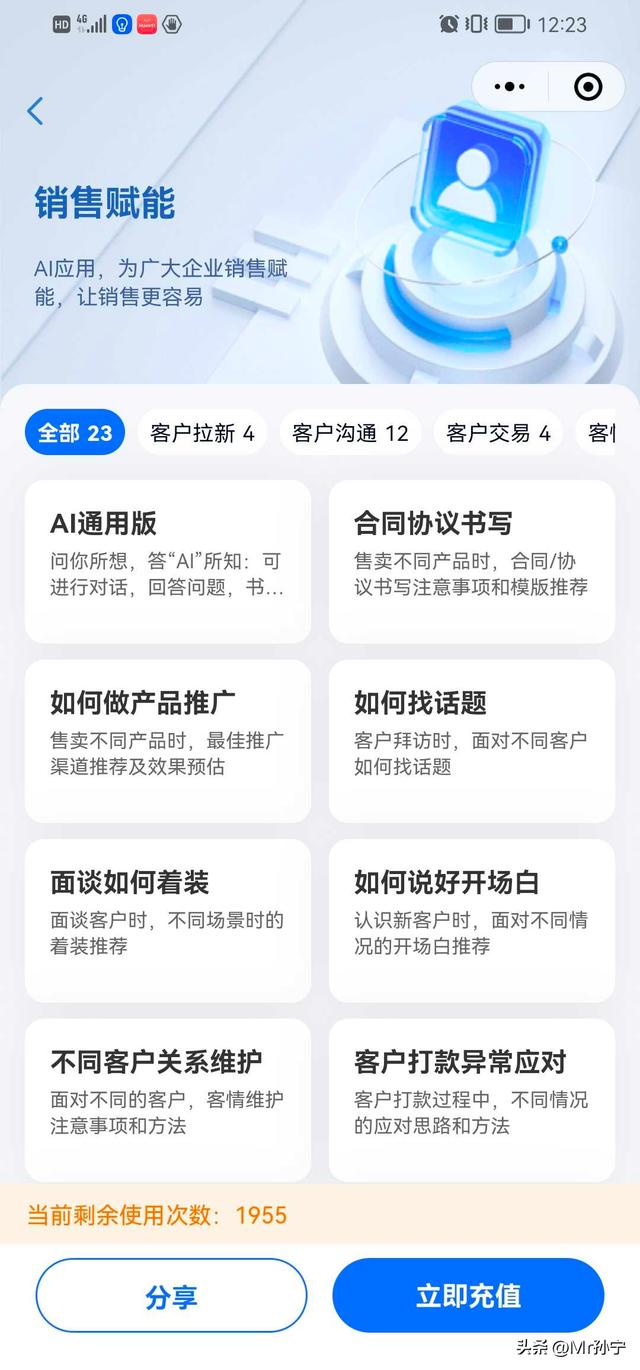Open the 如何找话题 card
The width and height of the screenshot is (640, 1370).
pos(471,740)
